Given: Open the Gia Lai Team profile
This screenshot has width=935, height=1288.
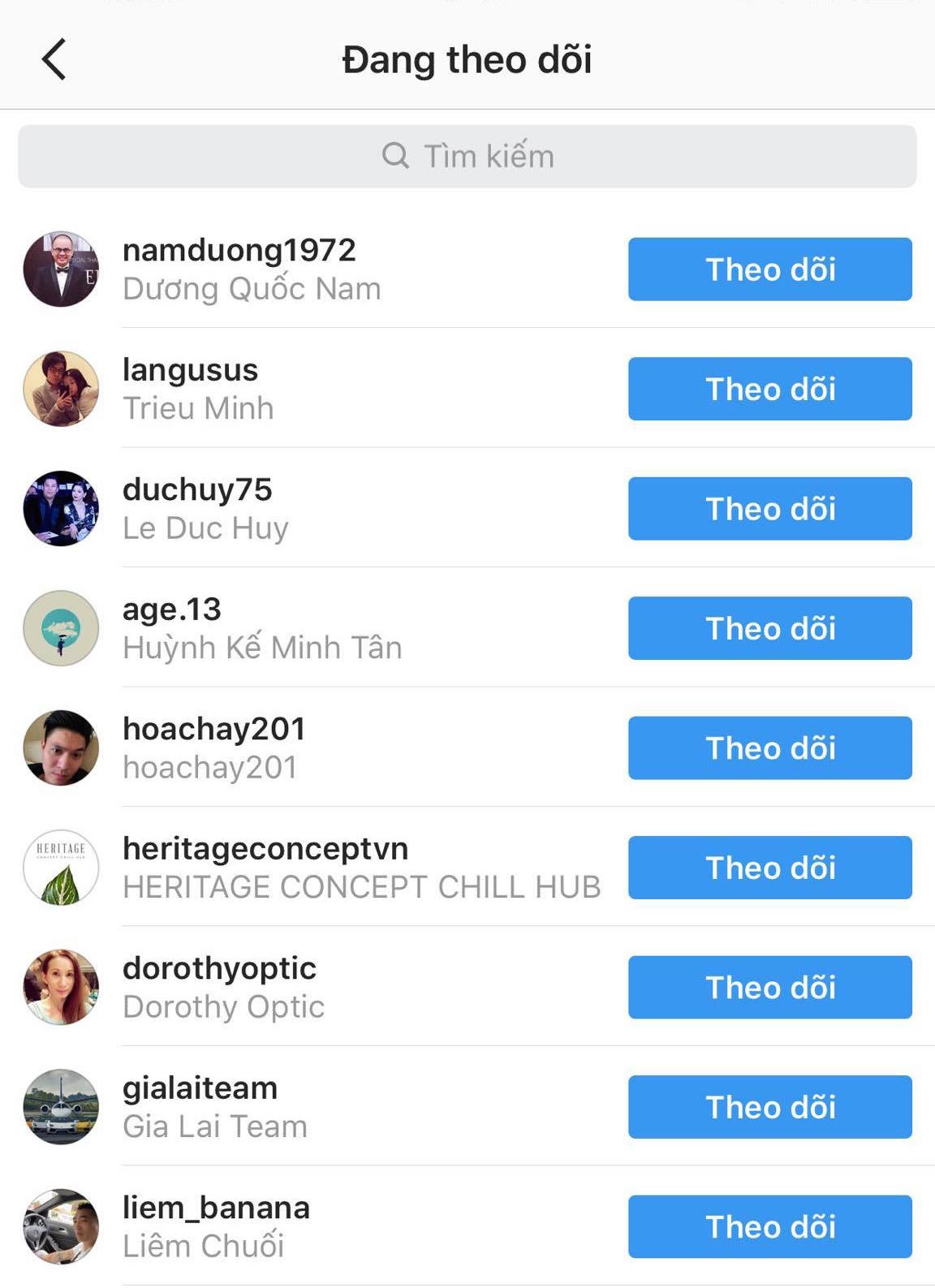Looking at the screenshot, I should click(215, 1107).
